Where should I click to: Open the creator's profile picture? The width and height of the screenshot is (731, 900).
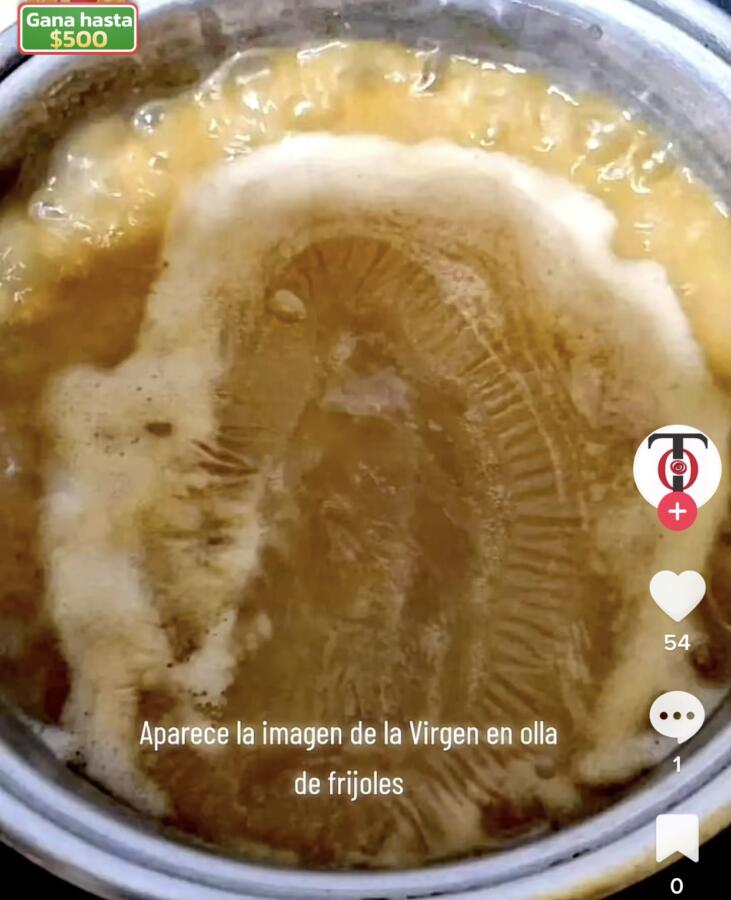tap(677, 464)
